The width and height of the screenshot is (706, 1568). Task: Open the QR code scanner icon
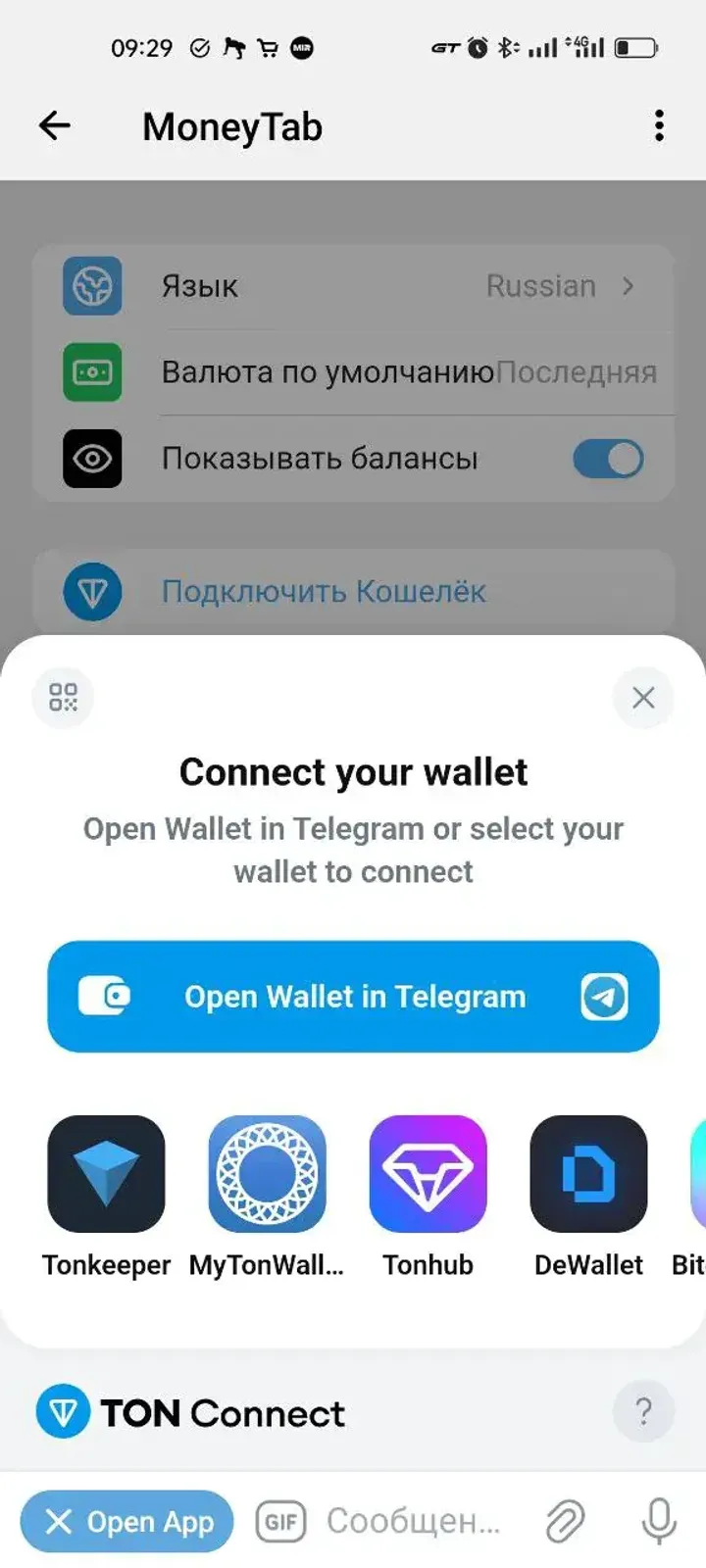coord(63,698)
